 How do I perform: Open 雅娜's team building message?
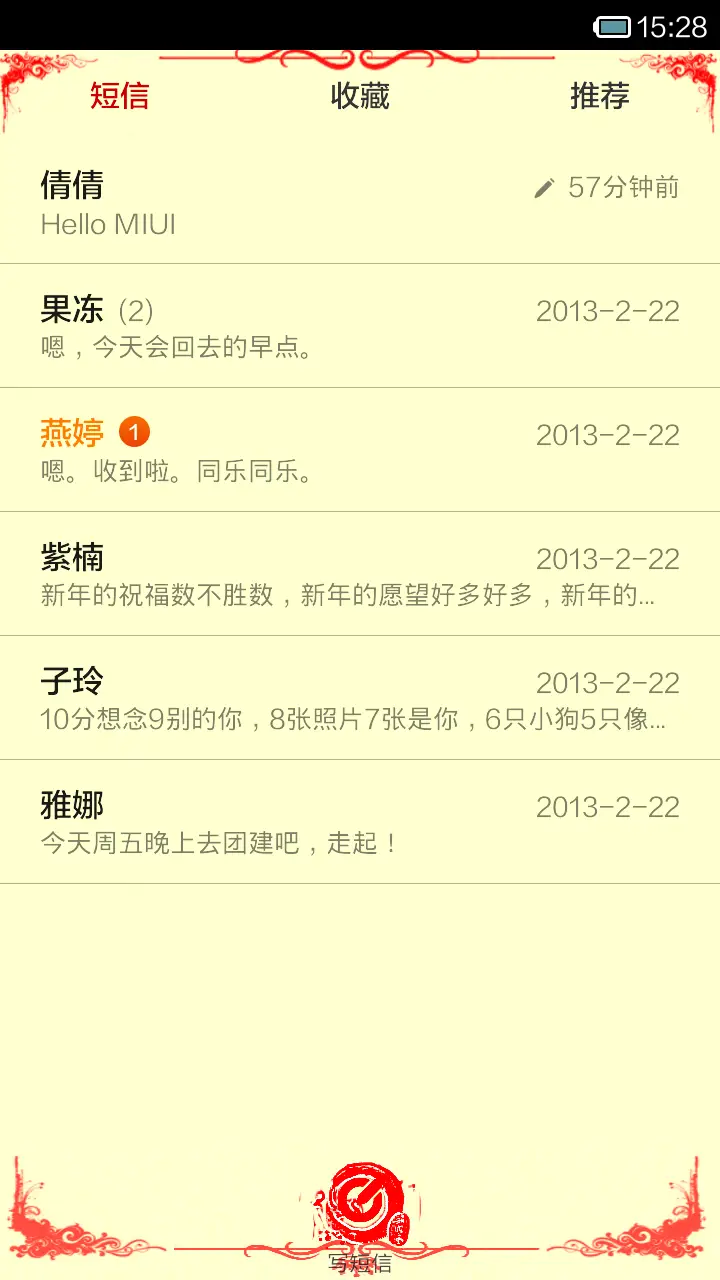200,820
